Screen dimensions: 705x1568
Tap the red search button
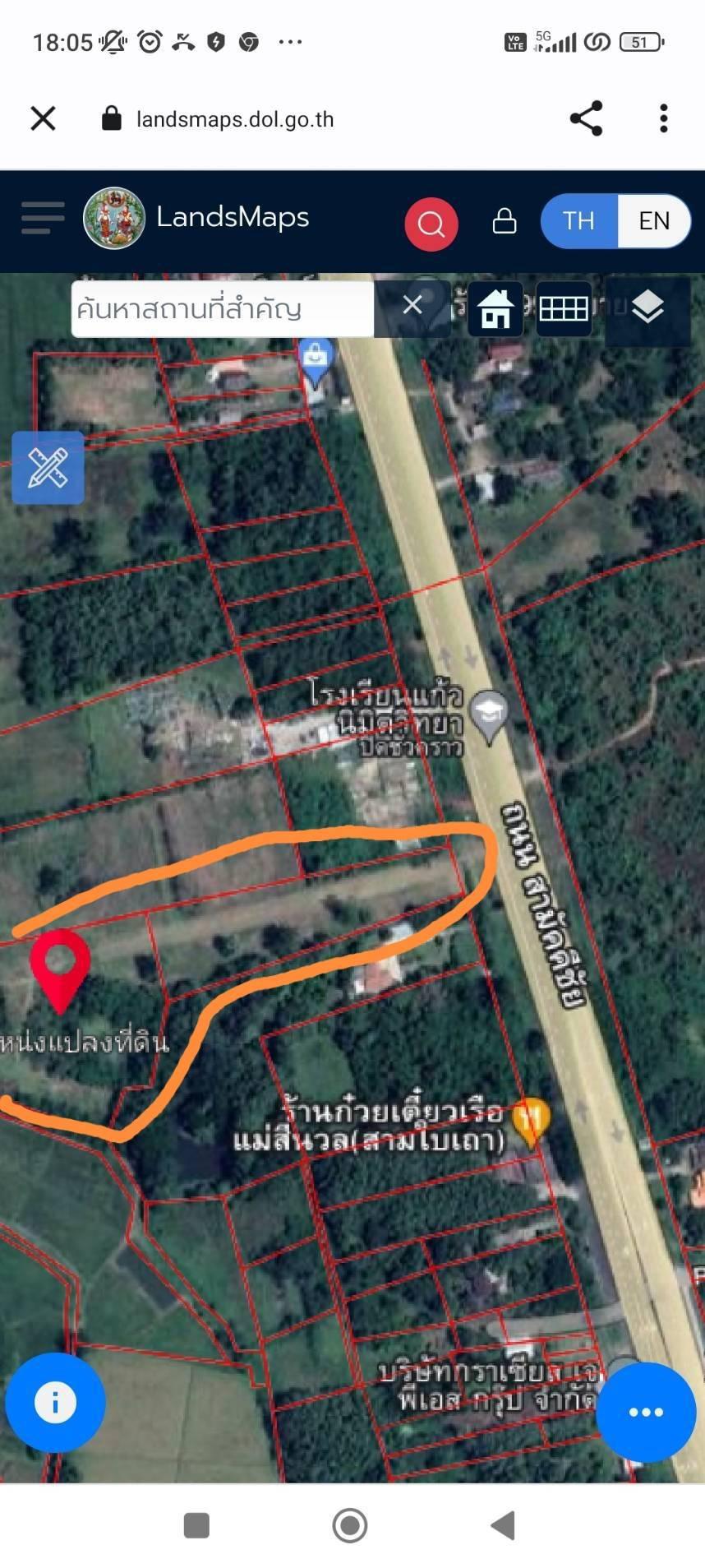[x=431, y=224]
